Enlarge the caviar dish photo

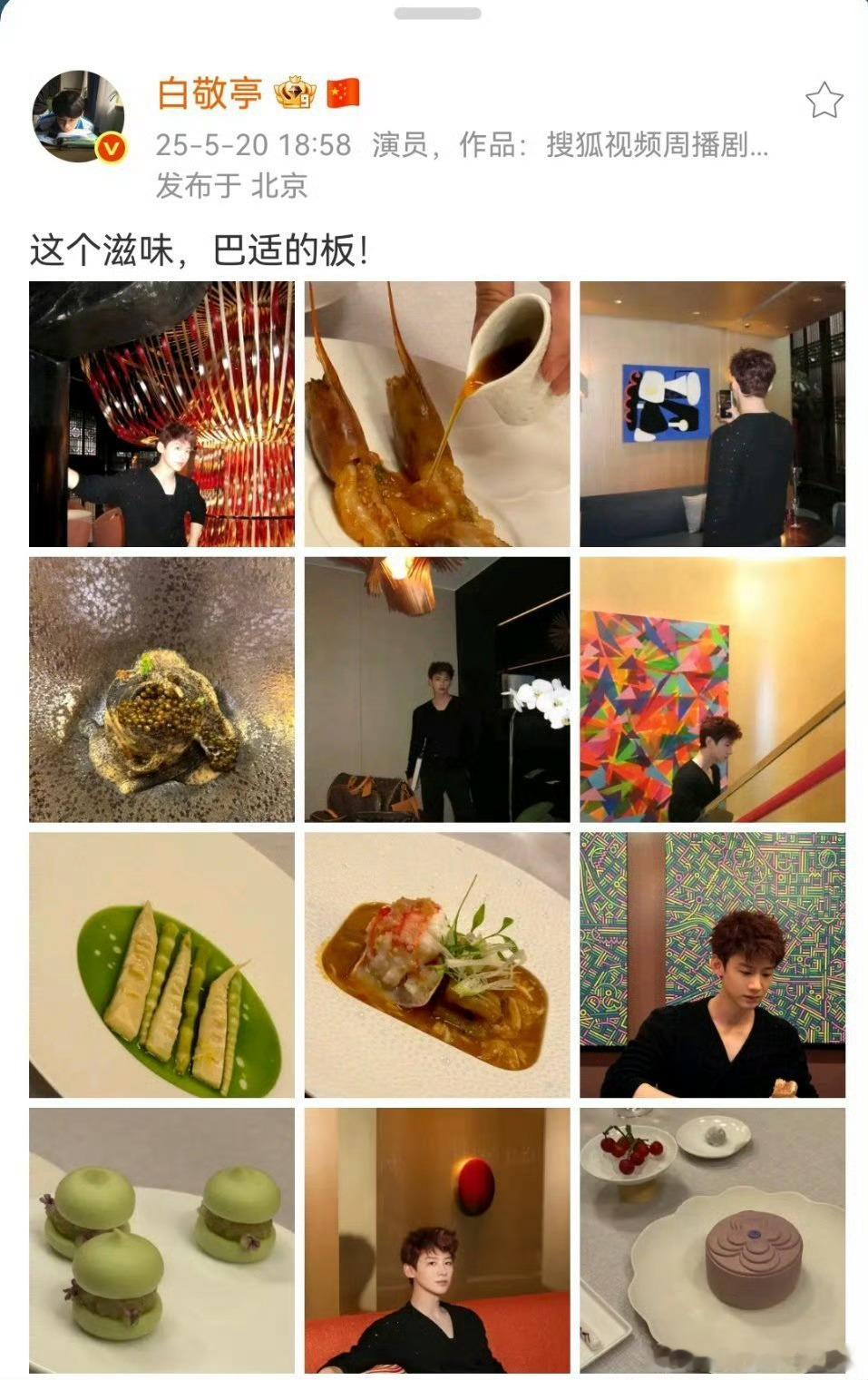pyautogui.click(x=161, y=690)
